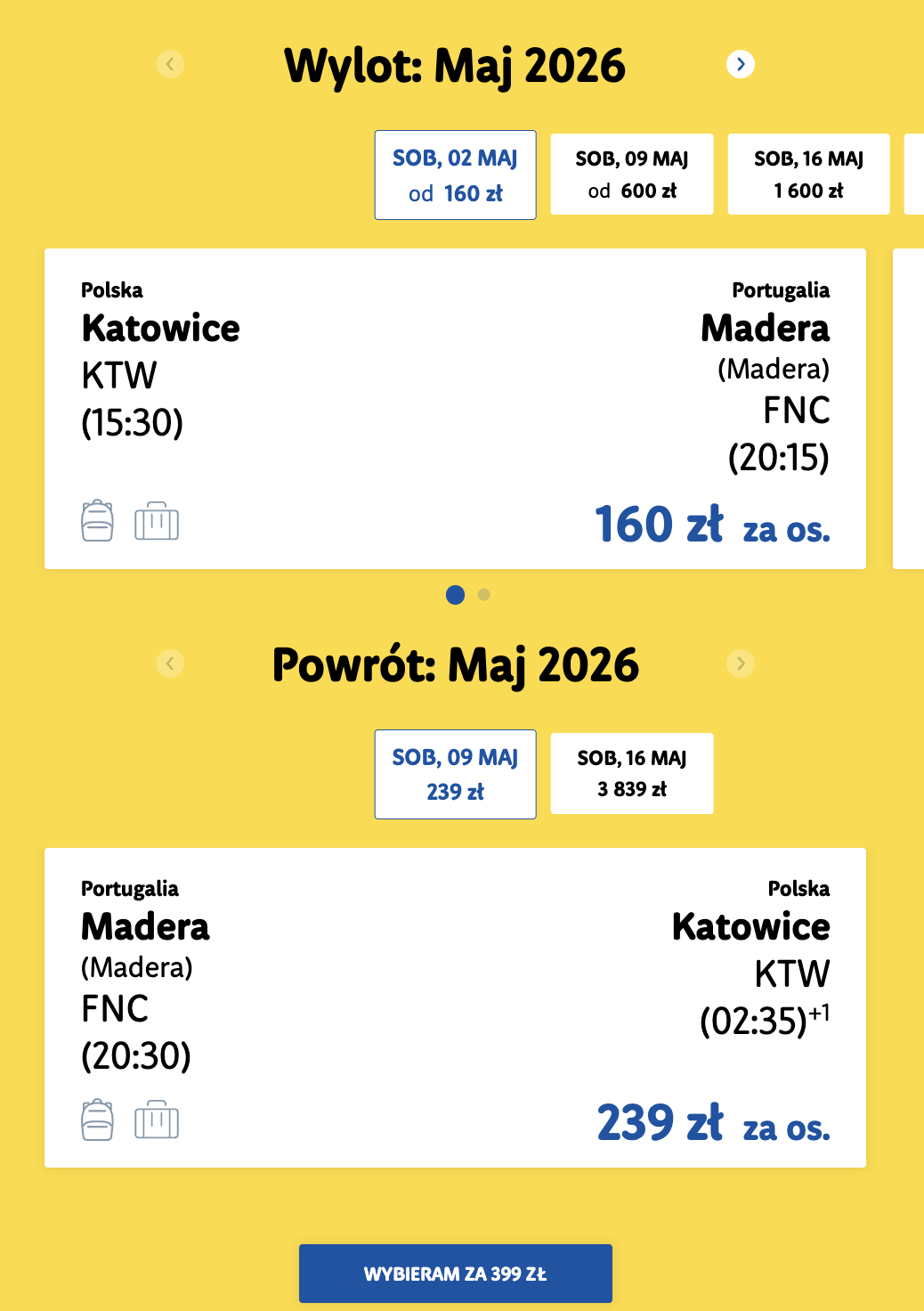Viewport: 924px width, 1311px height.
Task: Go to next return month arrow
Action: 741,664
